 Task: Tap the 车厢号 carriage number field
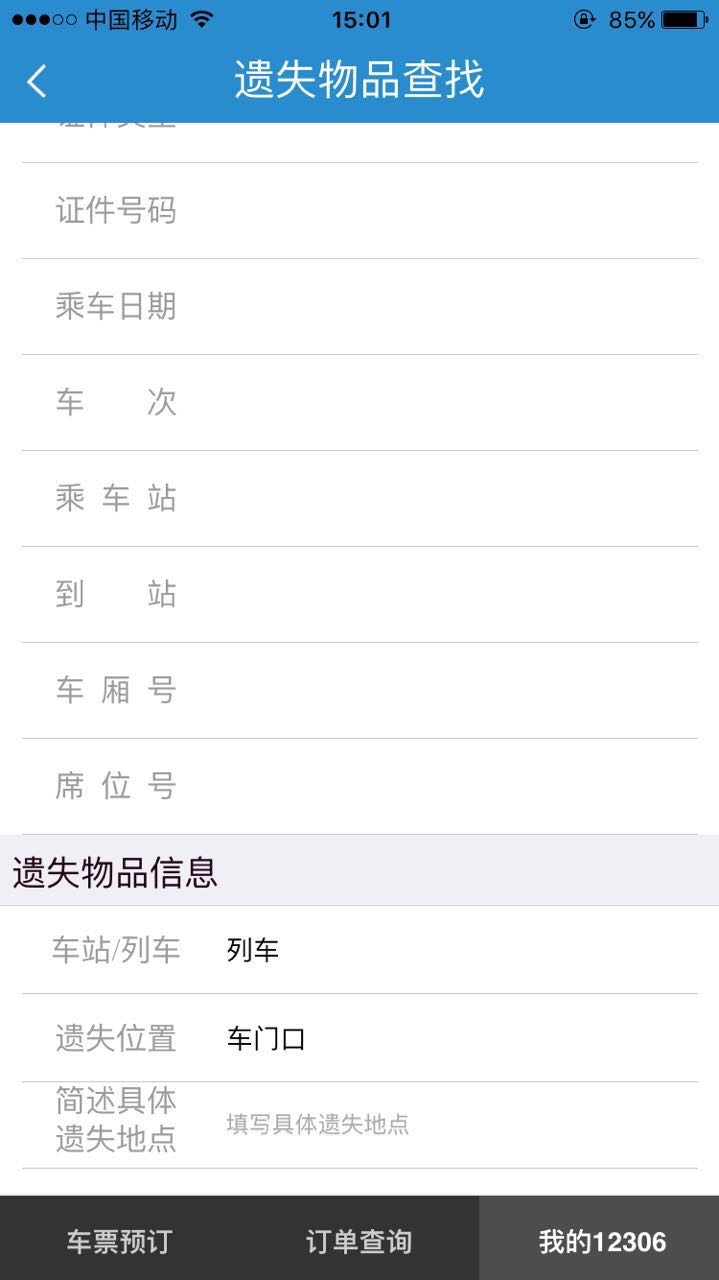click(360, 691)
